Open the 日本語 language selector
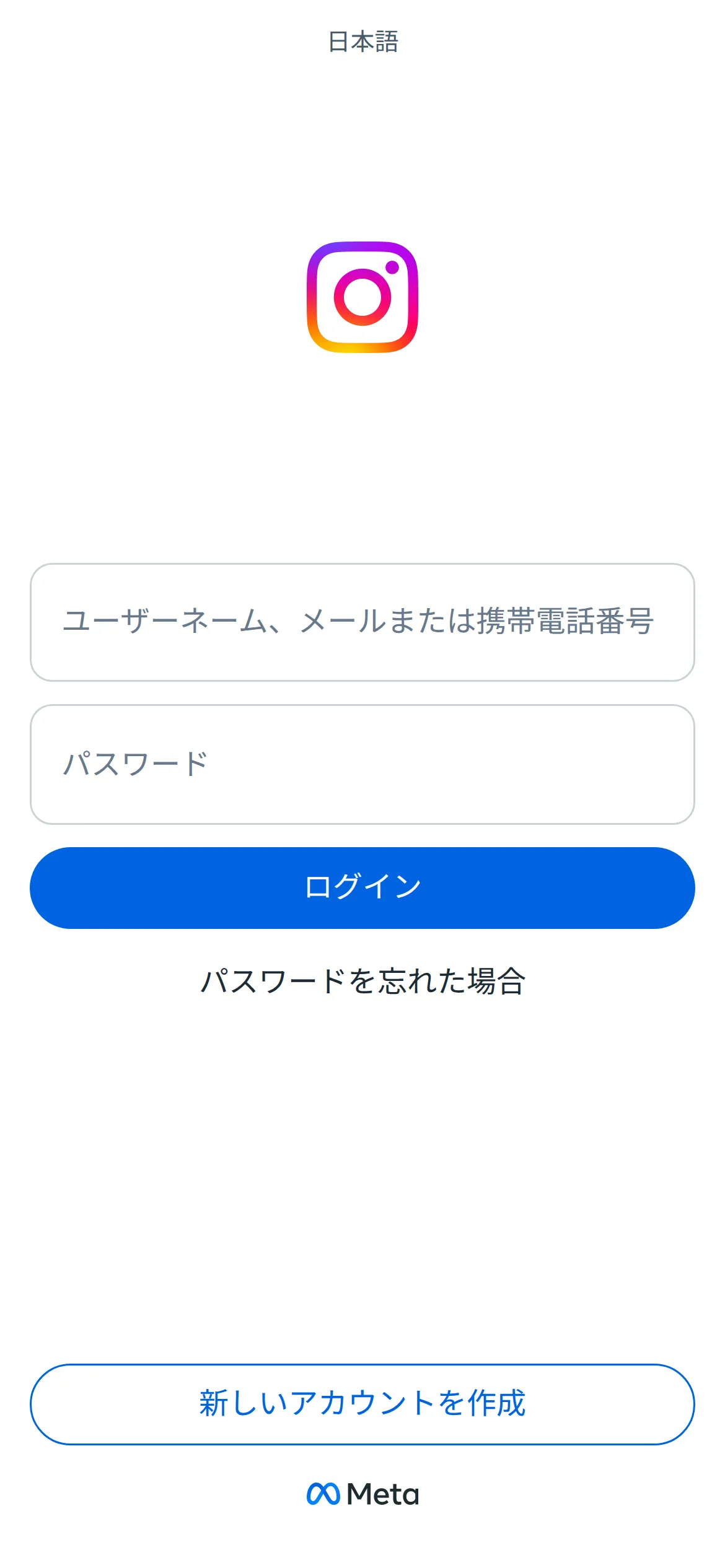The image size is (725, 1568). tap(362, 41)
